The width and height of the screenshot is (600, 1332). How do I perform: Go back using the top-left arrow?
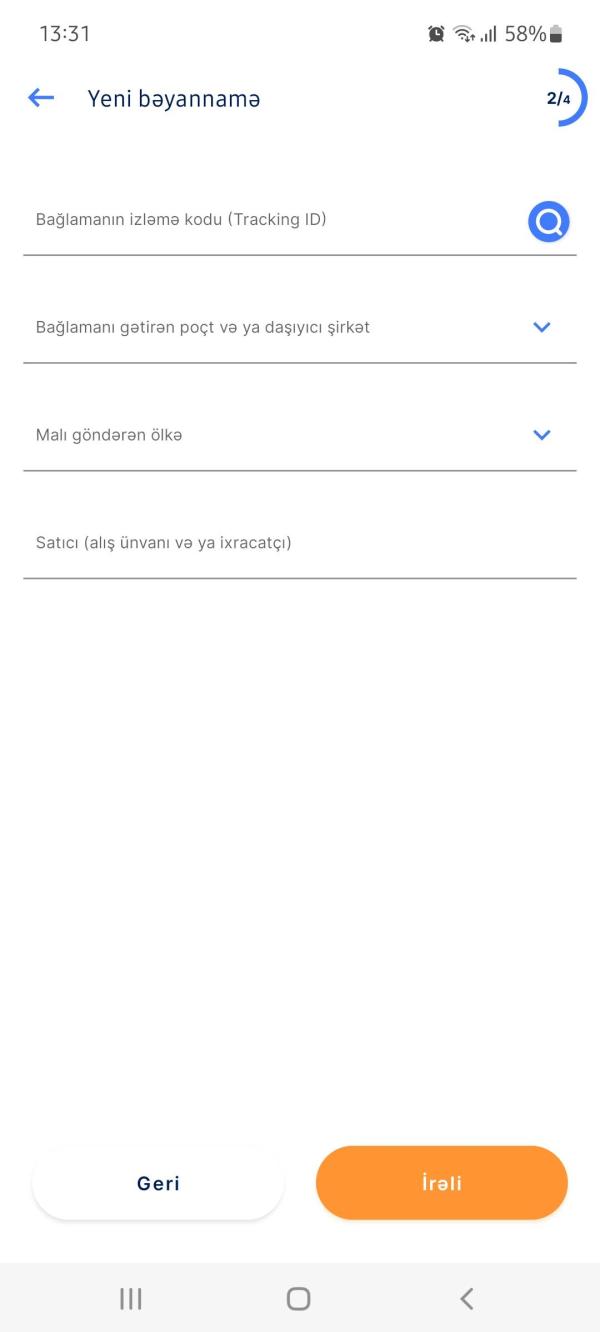coord(41,97)
